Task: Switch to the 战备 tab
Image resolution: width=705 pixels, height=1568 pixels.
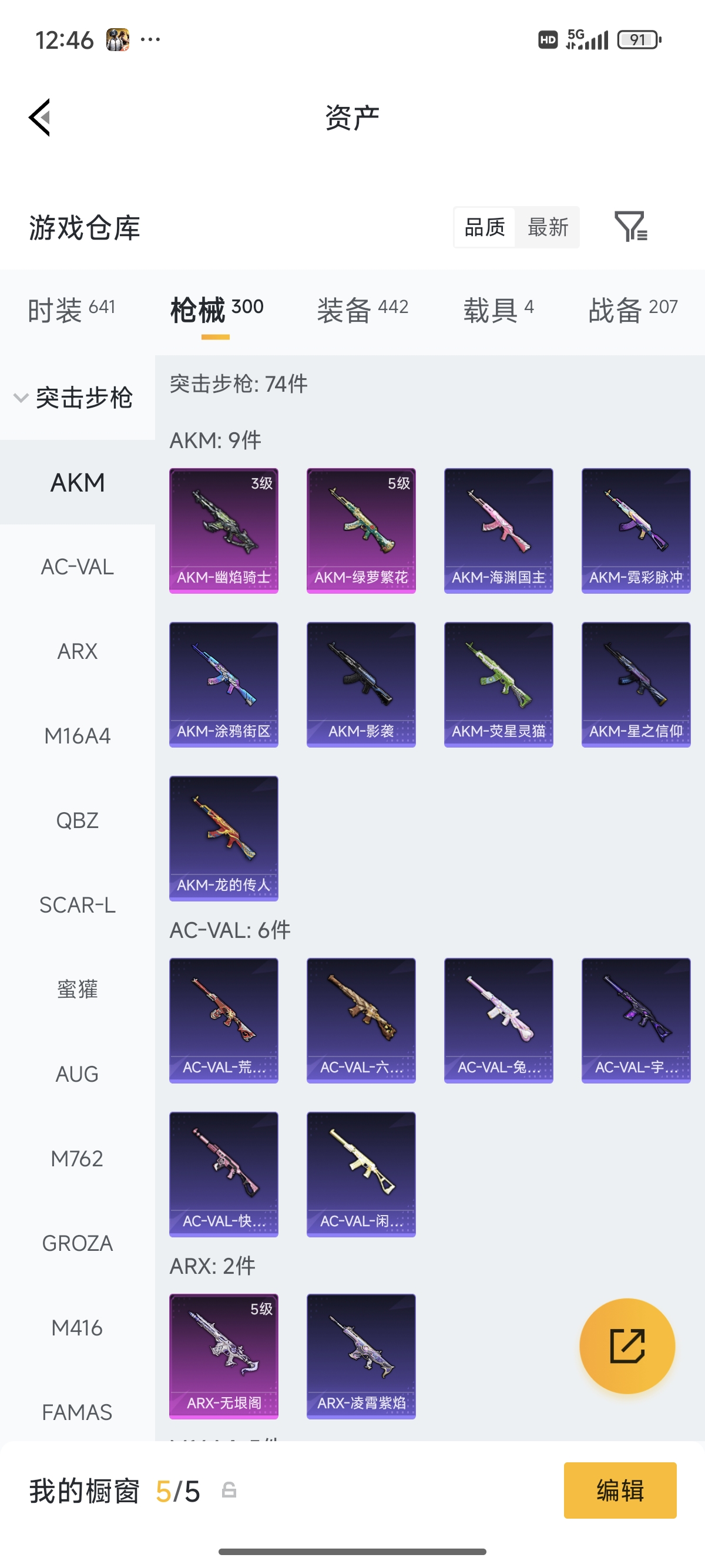Action: tap(632, 310)
